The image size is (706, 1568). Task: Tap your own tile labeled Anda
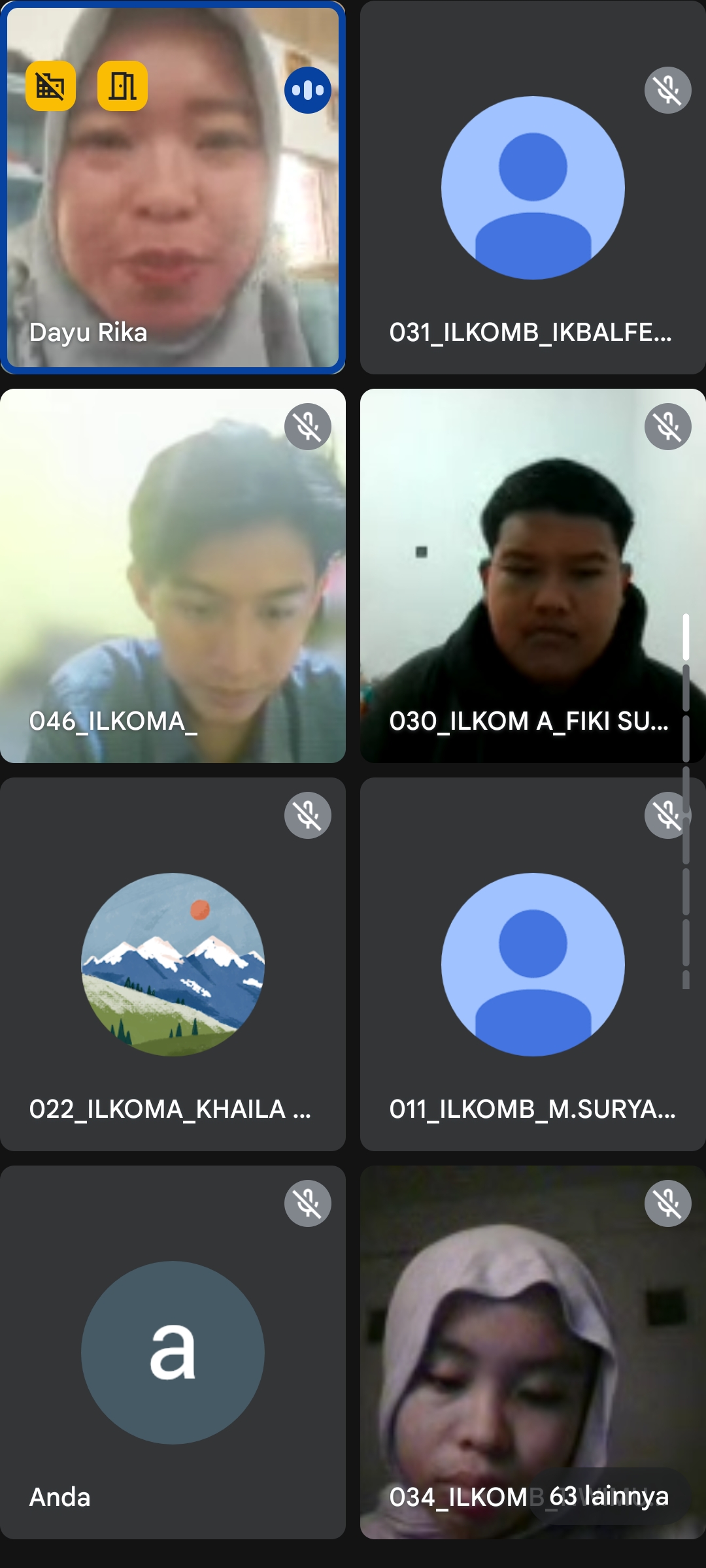pyautogui.click(x=173, y=1352)
